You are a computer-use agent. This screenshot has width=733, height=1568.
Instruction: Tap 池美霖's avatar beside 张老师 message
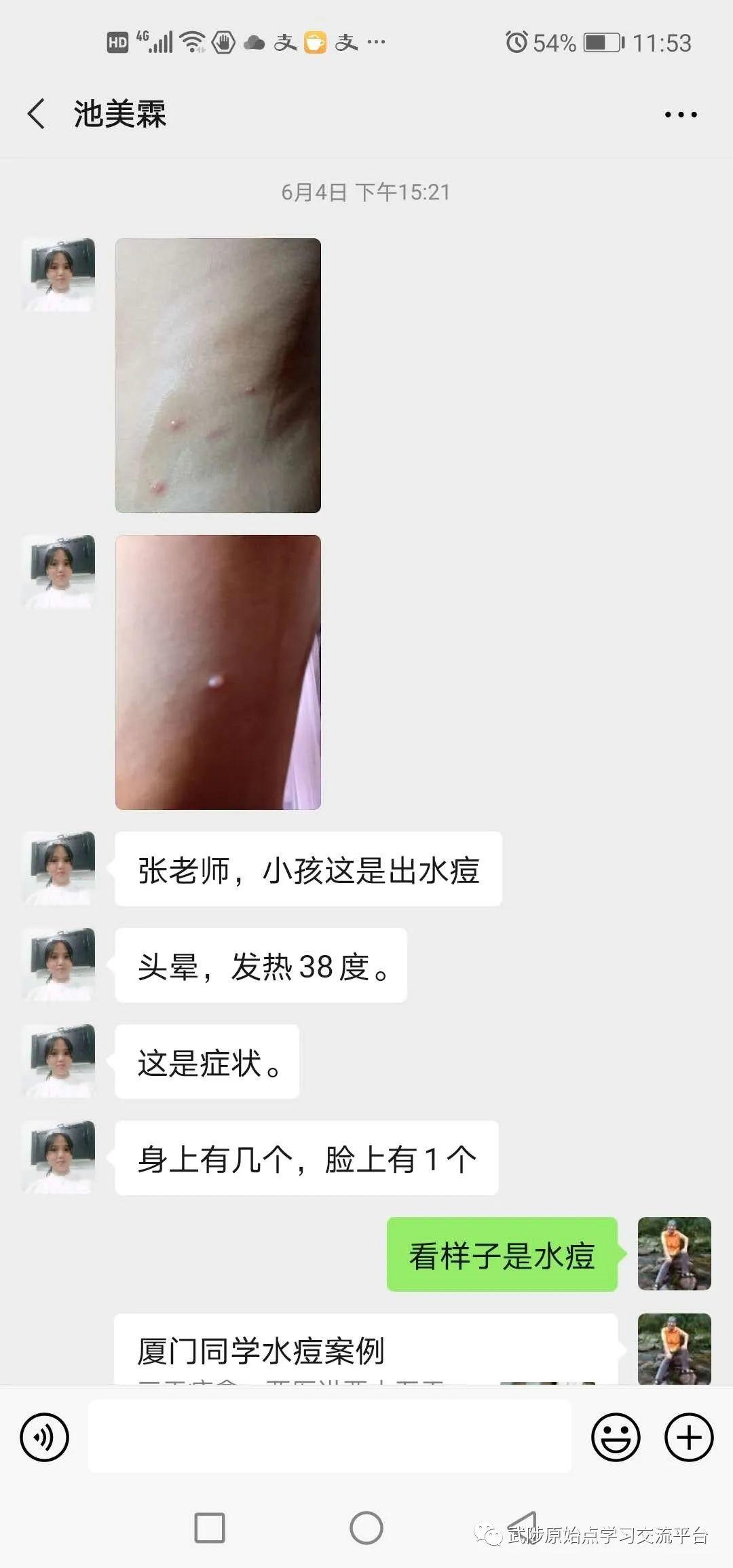[59, 869]
